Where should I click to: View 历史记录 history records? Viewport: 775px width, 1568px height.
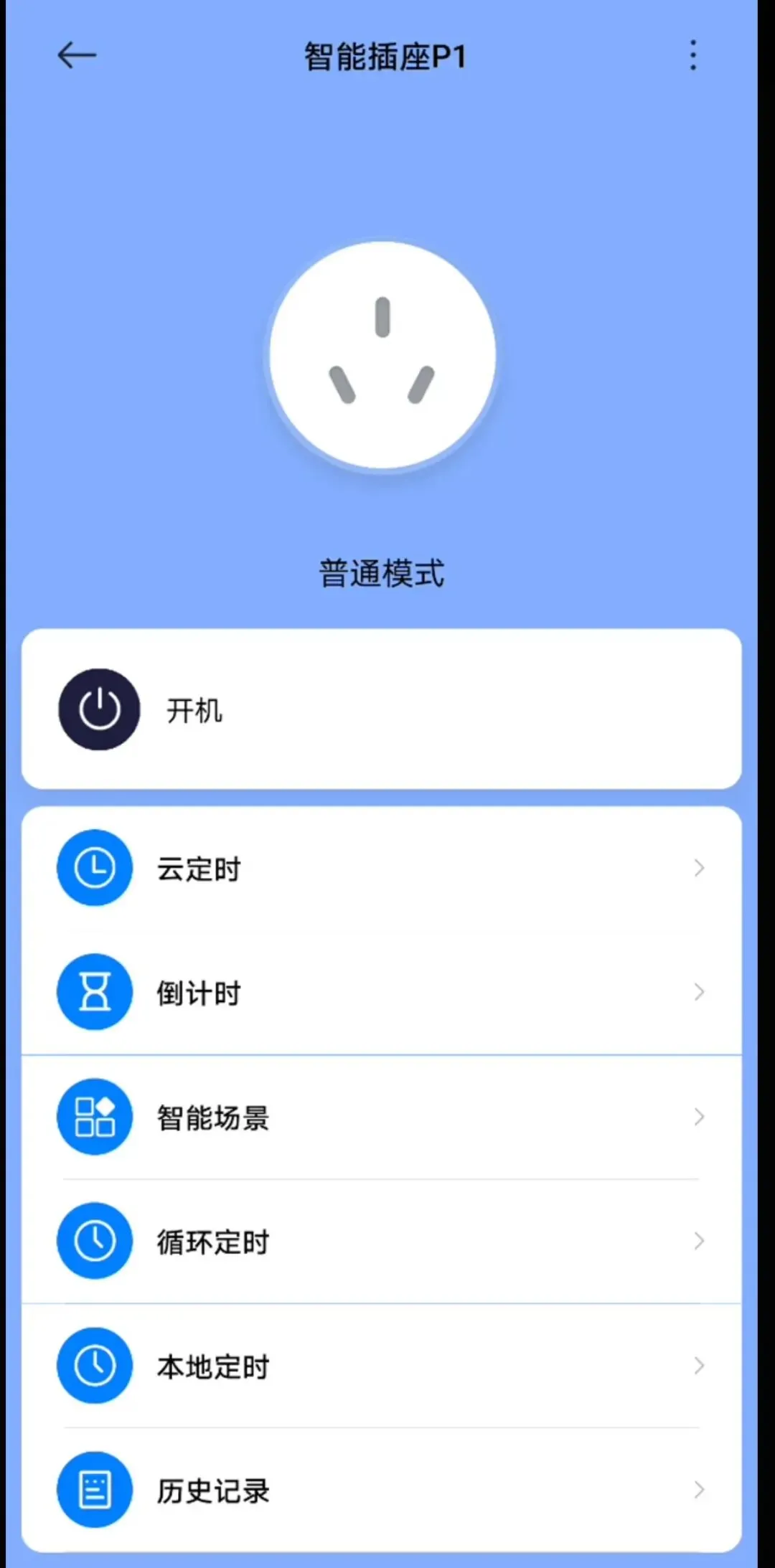[x=381, y=1490]
